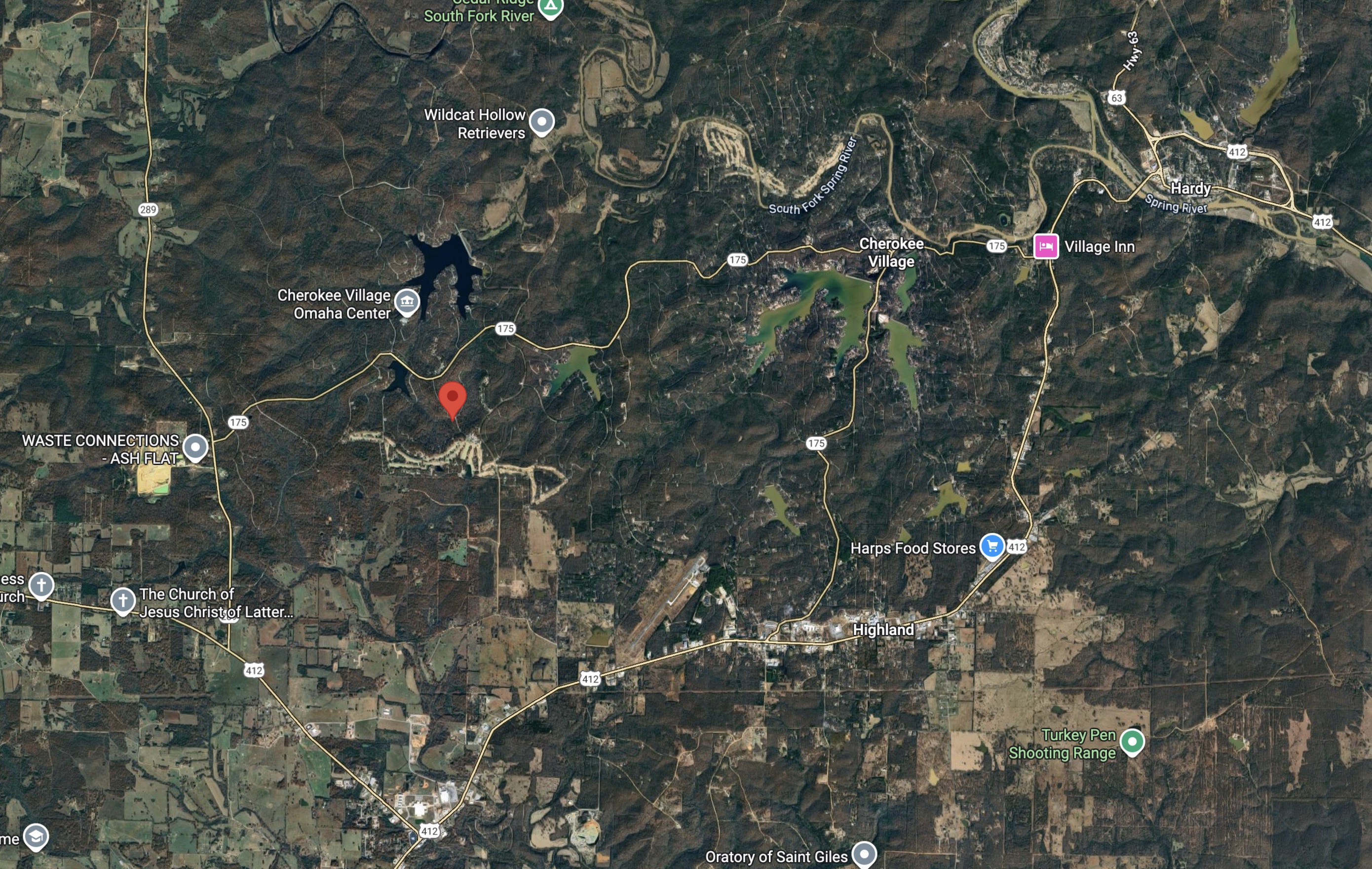Open Cherokee Village Omaha Center marker
This screenshot has width=1372, height=869.
(407, 301)
